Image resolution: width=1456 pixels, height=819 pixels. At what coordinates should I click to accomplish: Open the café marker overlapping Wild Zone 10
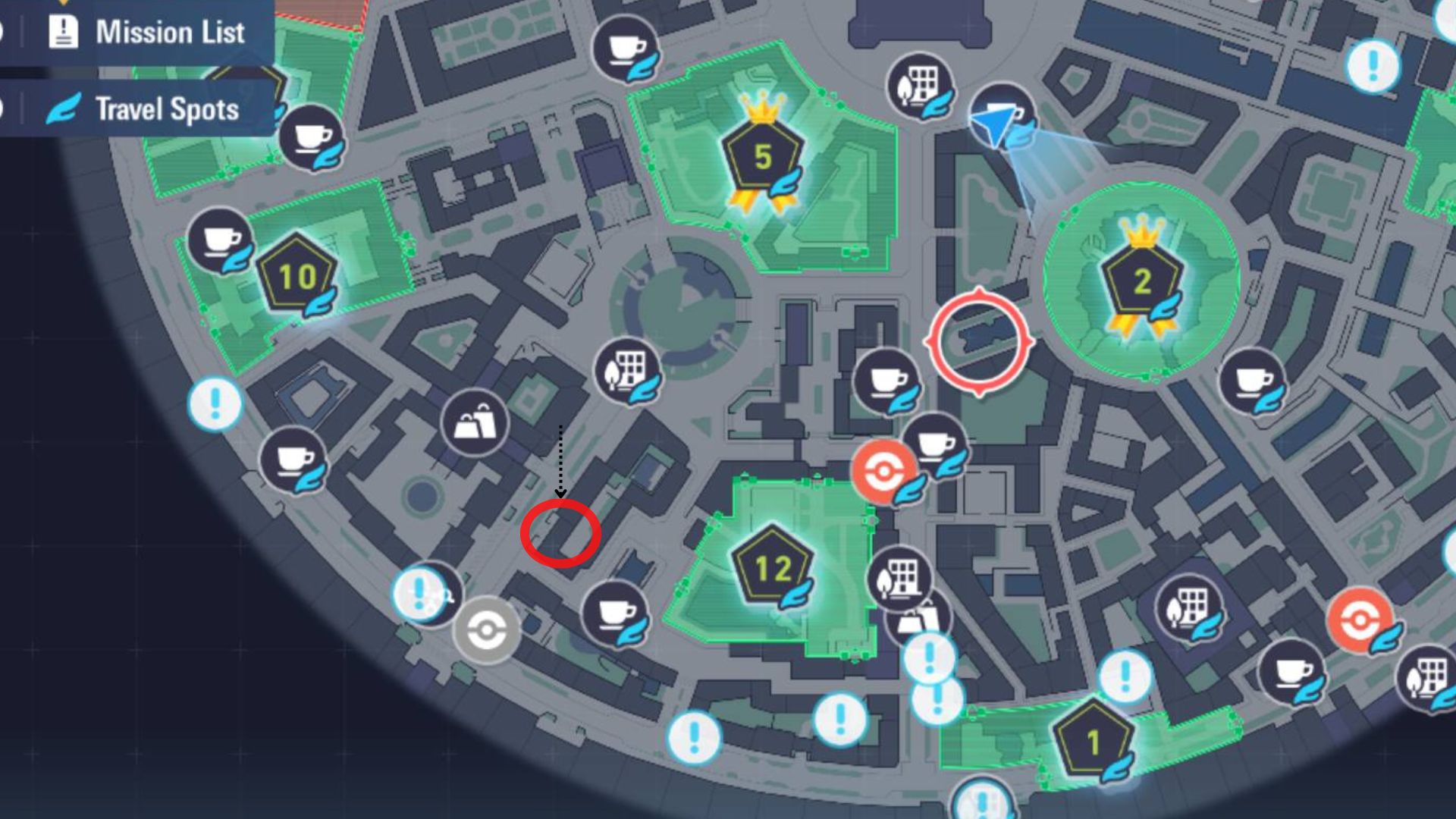219,241
